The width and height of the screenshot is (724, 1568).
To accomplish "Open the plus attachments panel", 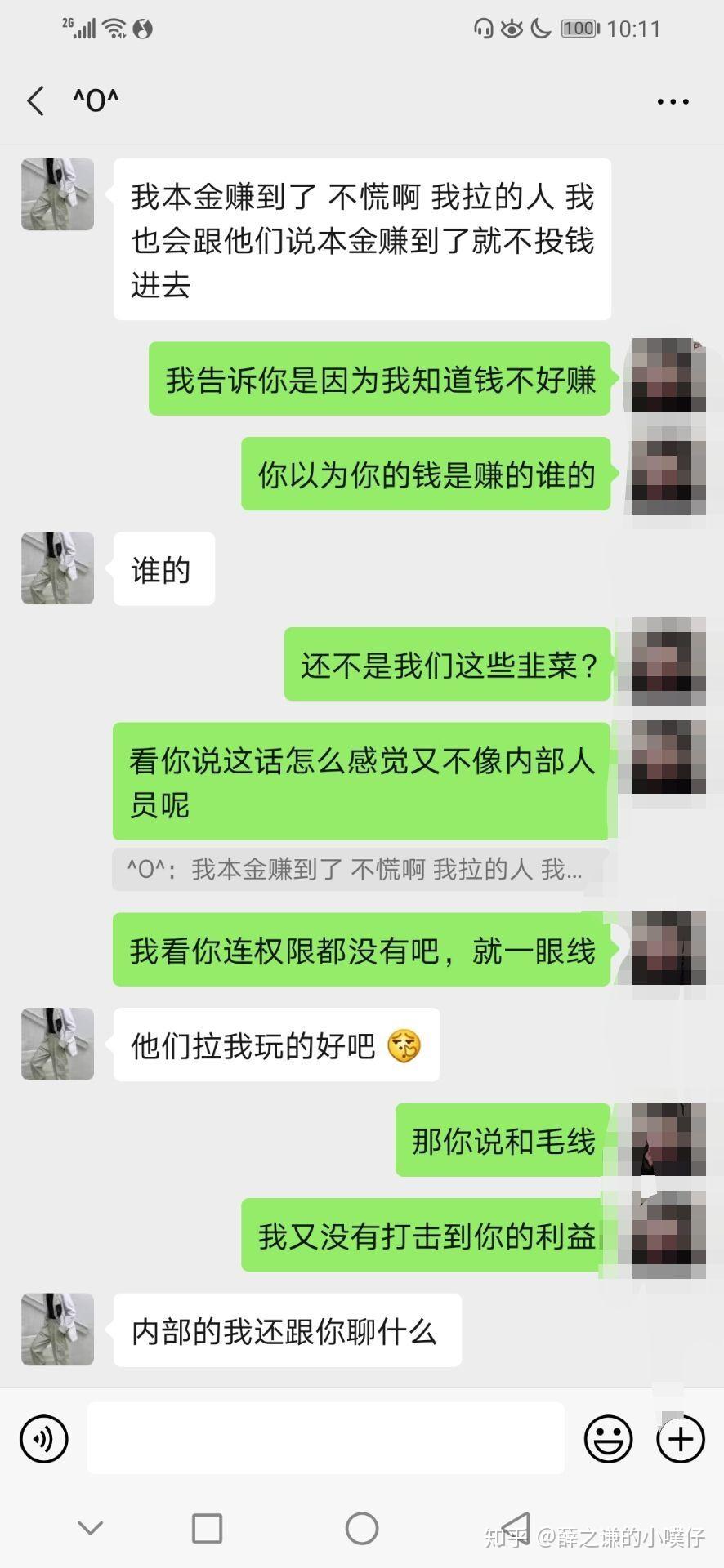I will coord(681,1438).
